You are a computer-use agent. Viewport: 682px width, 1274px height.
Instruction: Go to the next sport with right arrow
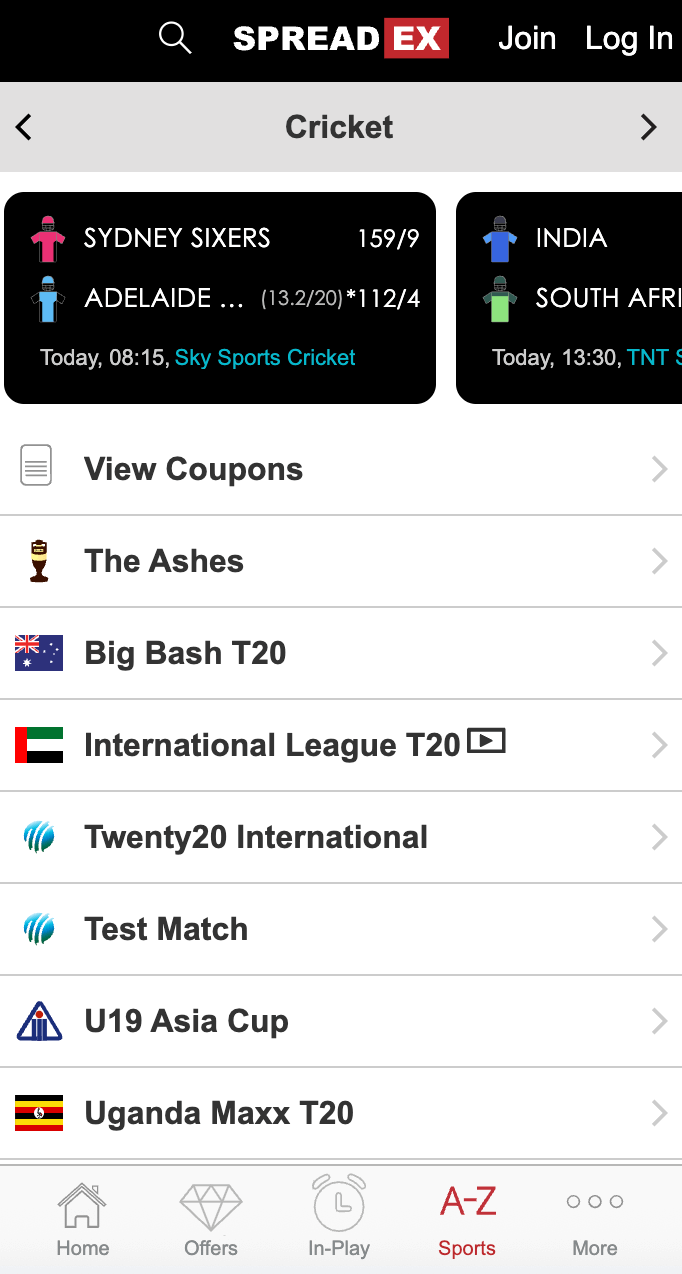tap(649, 127)
